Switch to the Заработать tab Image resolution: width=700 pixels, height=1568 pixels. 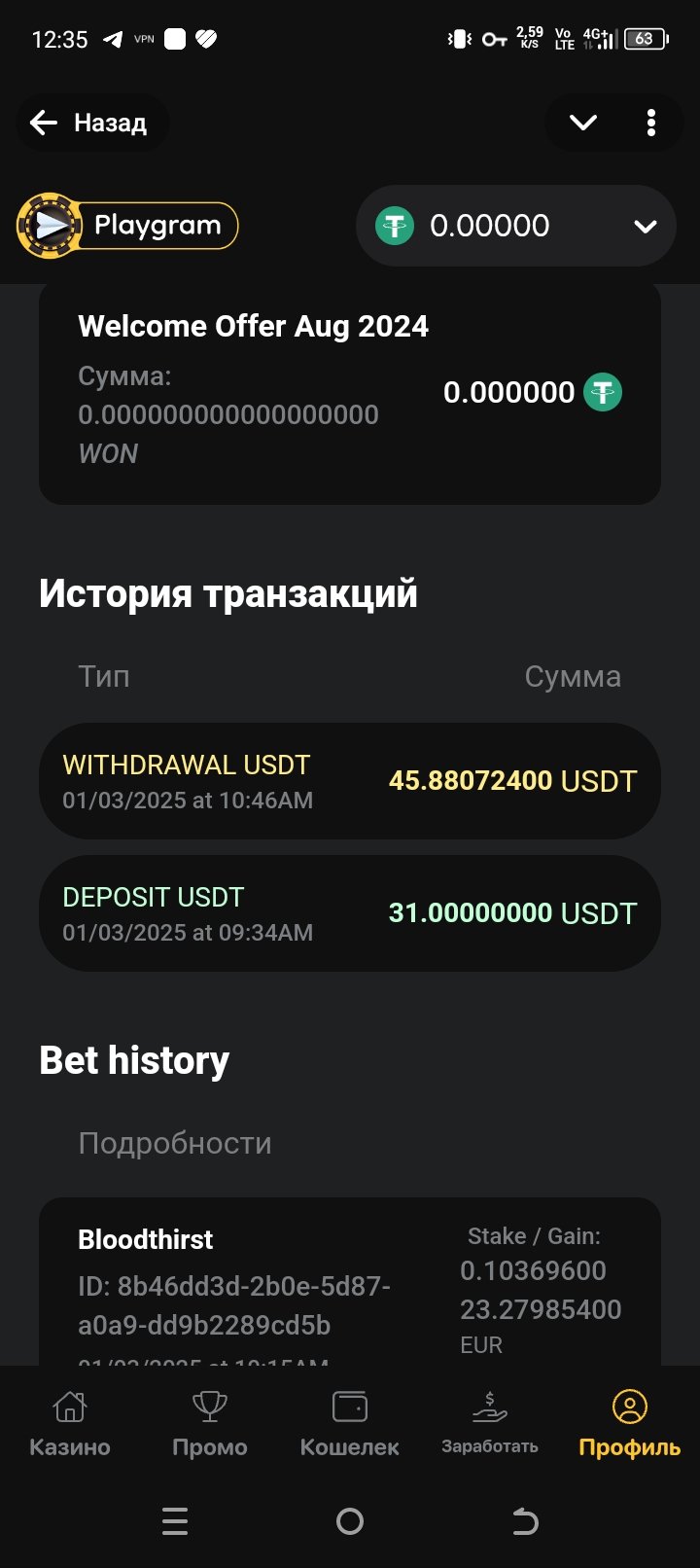coord(490,1423)
